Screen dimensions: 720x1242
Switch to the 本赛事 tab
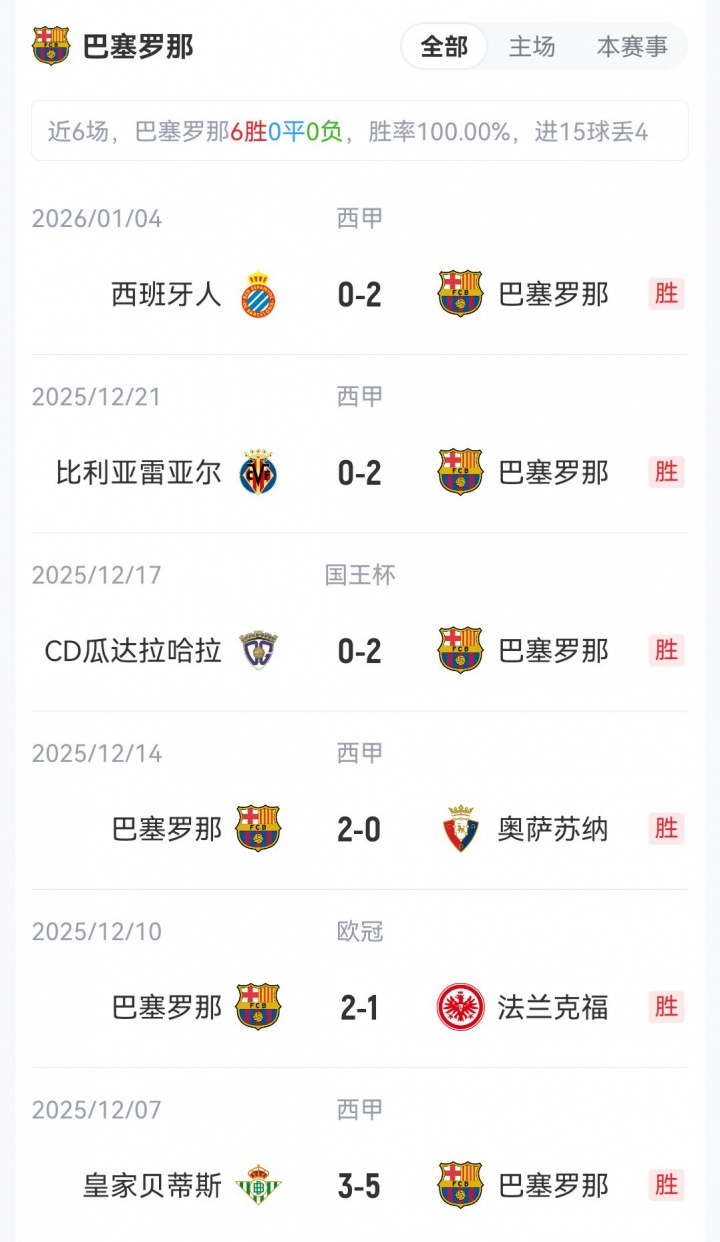[x=632, y=47]
